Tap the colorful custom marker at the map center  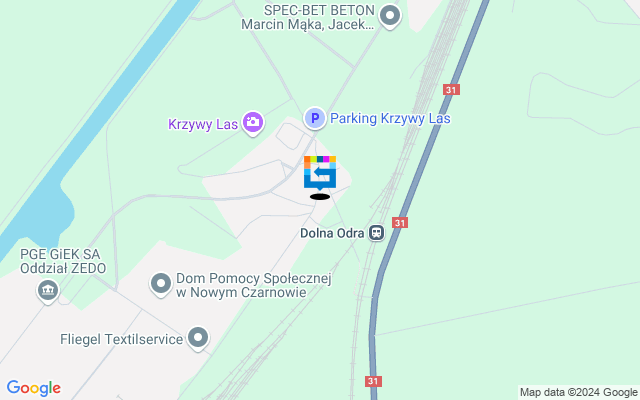tap(320, 172)
